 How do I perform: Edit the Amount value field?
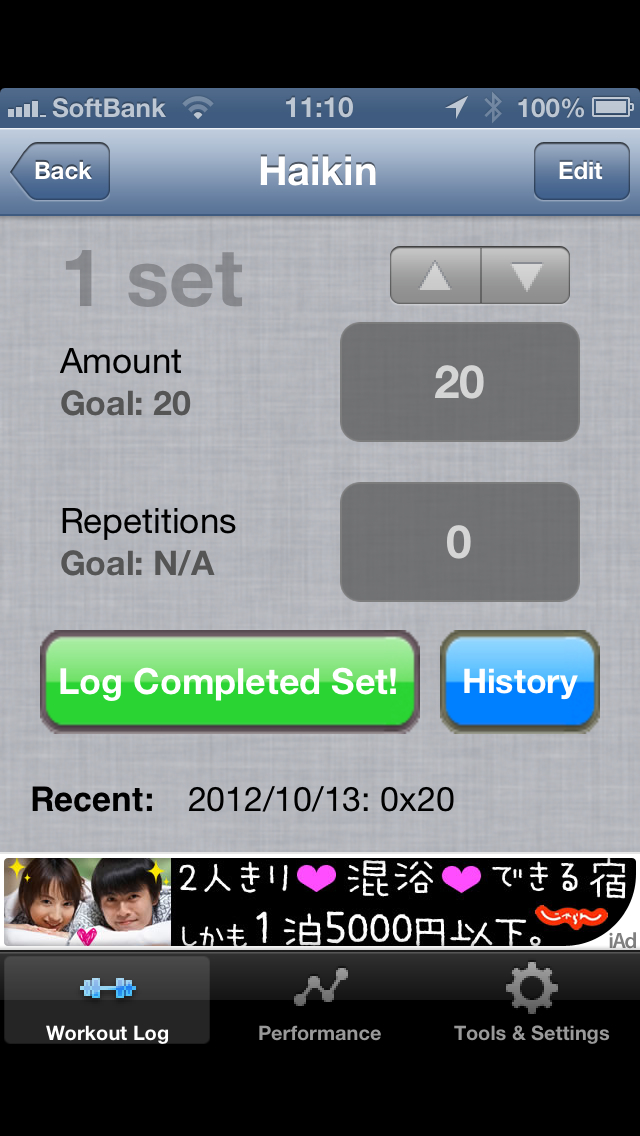tap(460, 382)
